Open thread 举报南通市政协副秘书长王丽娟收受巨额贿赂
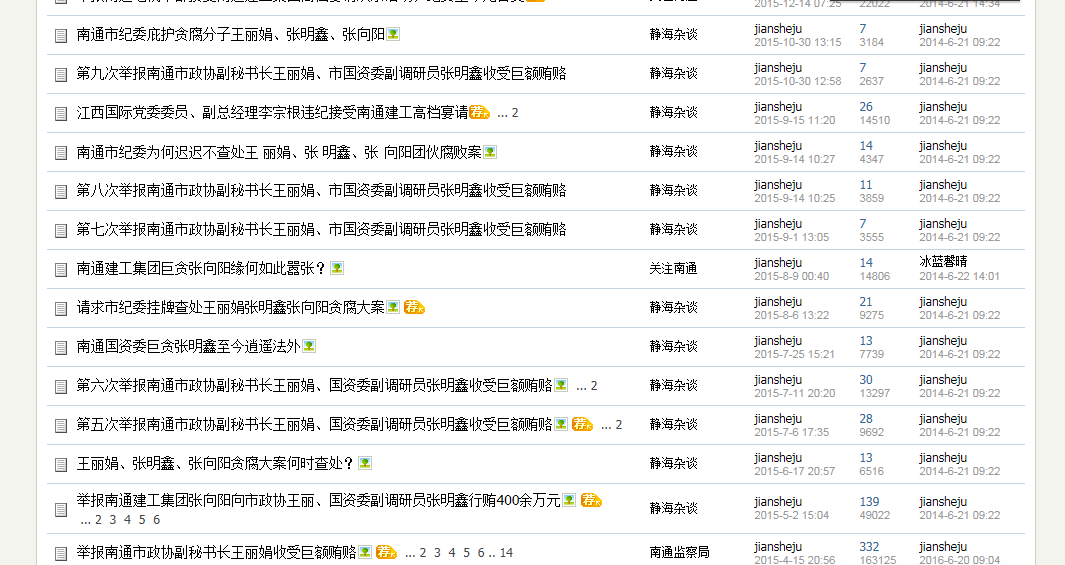The width and height of the screenshot is (1065, 565). pyautogui.click(x=216, y=552)
